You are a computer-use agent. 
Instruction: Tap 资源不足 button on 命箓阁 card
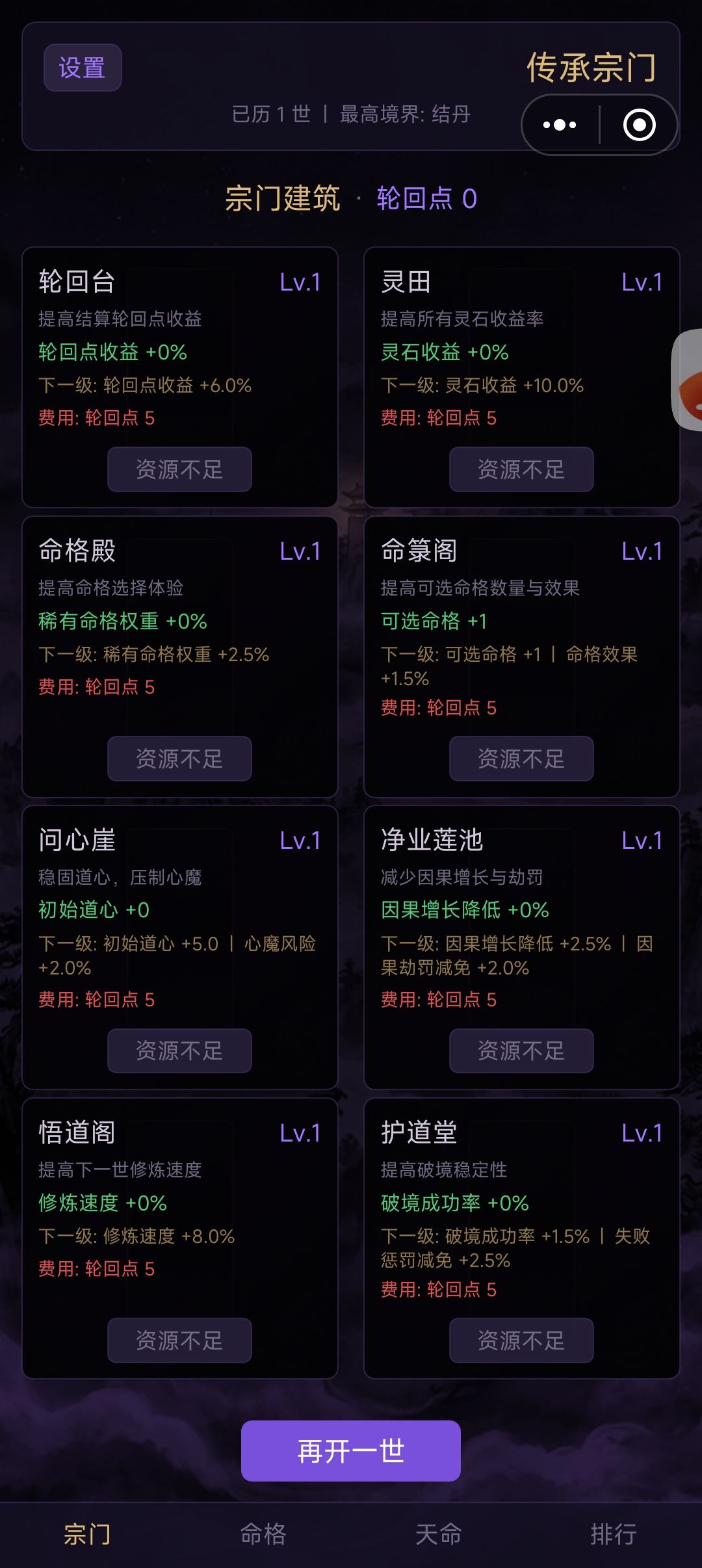point(521,759)
